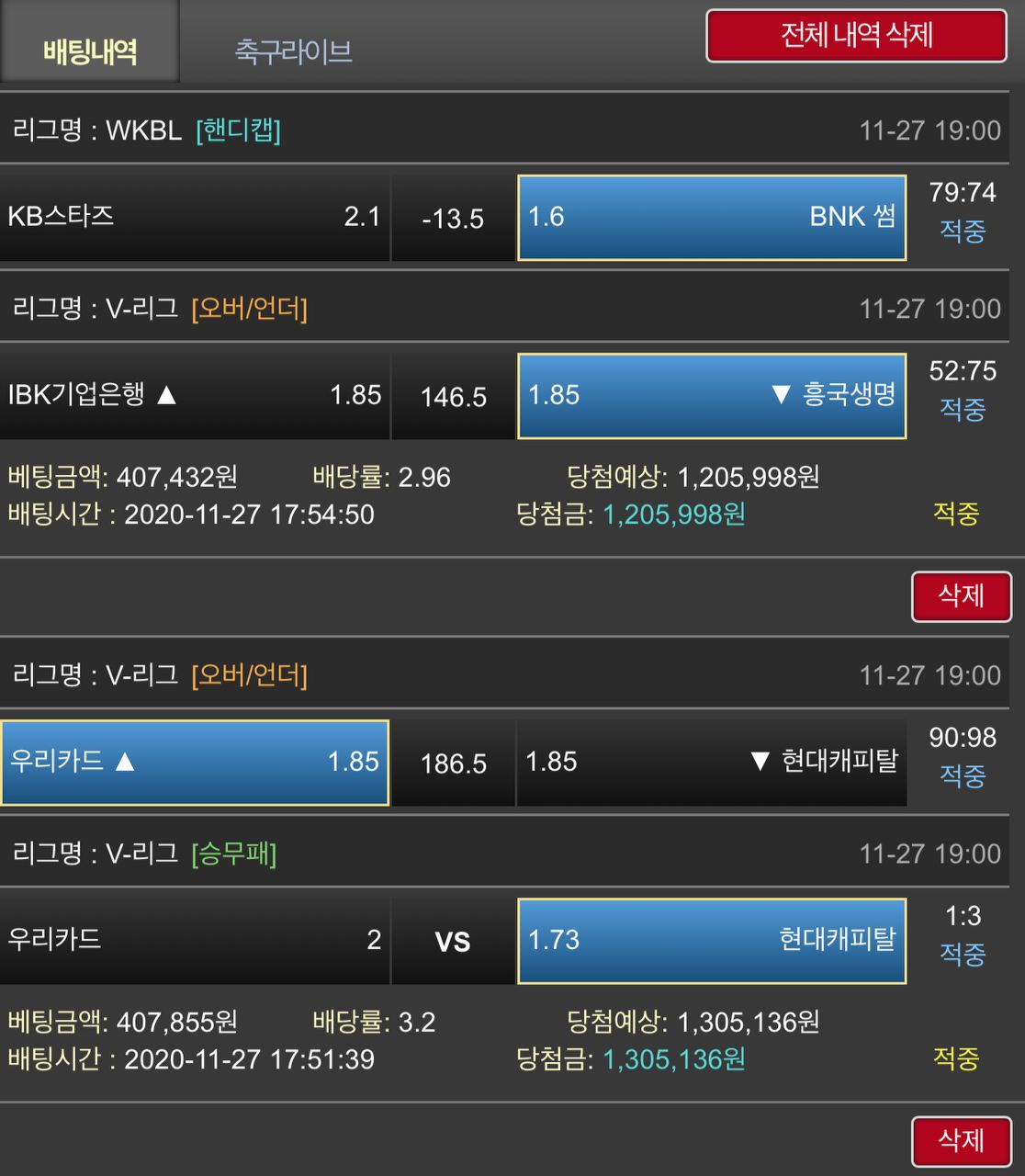1025x1176 pixels.
Task: Switch to the 축구라이브 tab
Action: click(x=293, y=51)
